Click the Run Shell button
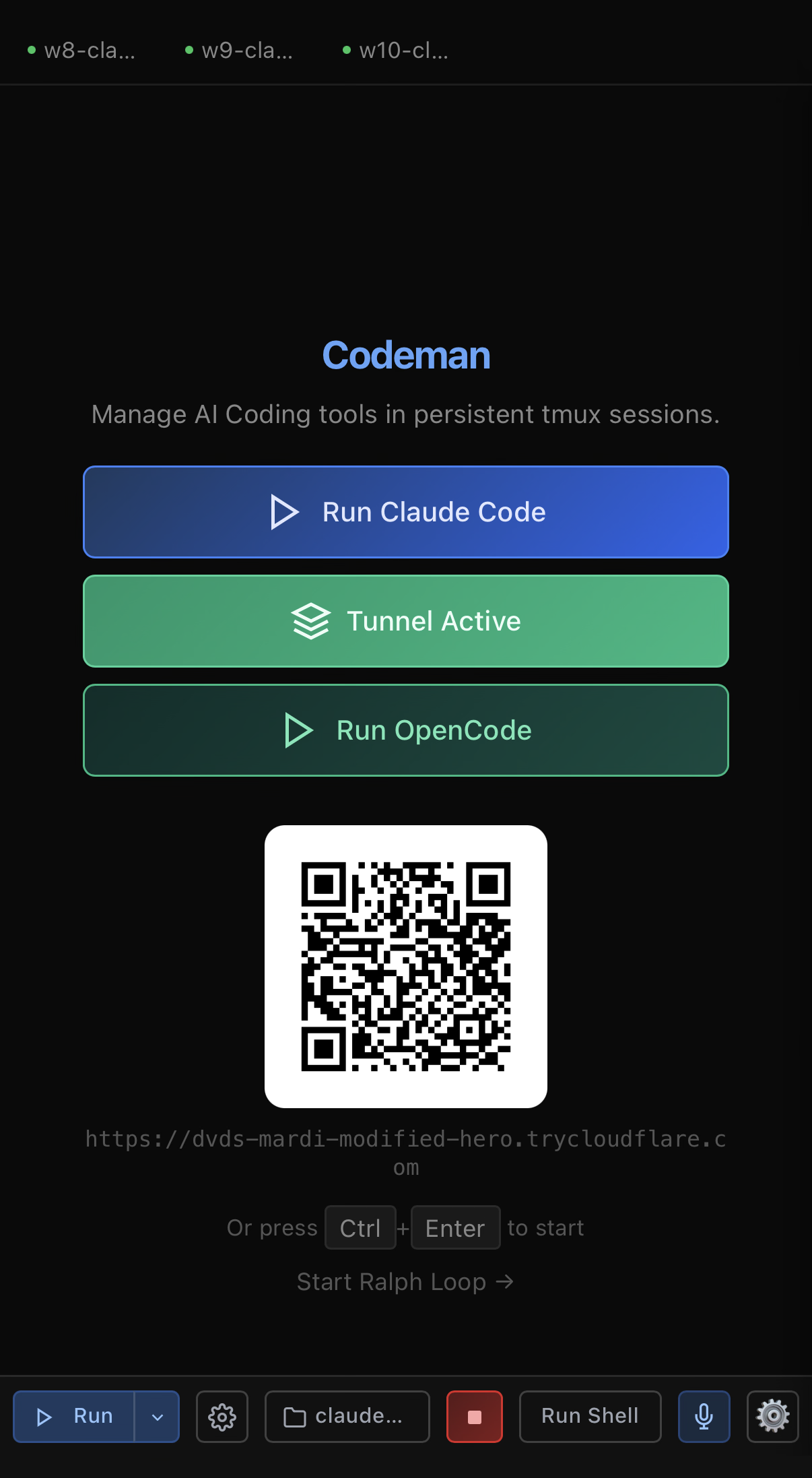 point(590,1417)
